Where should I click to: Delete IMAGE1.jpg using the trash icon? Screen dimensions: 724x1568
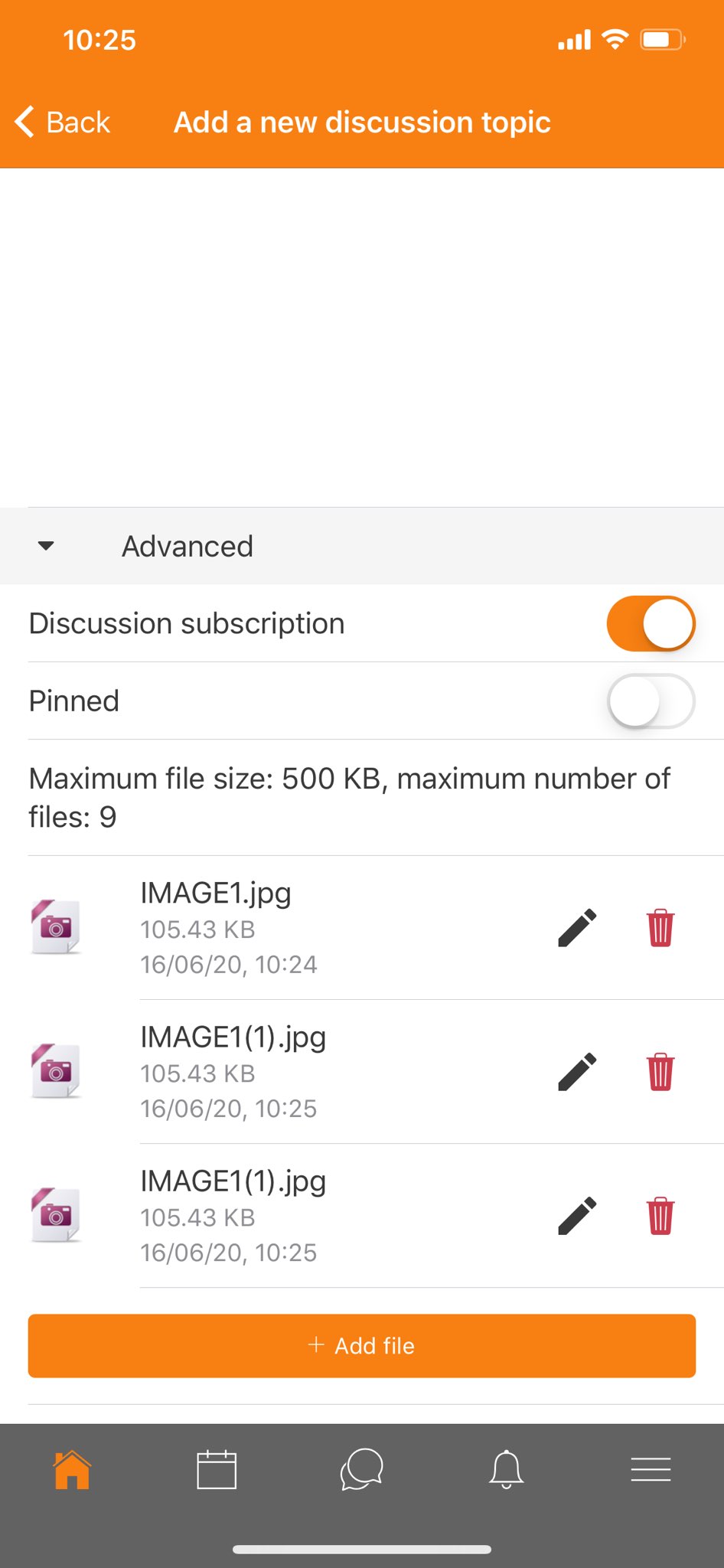[660, 928]
